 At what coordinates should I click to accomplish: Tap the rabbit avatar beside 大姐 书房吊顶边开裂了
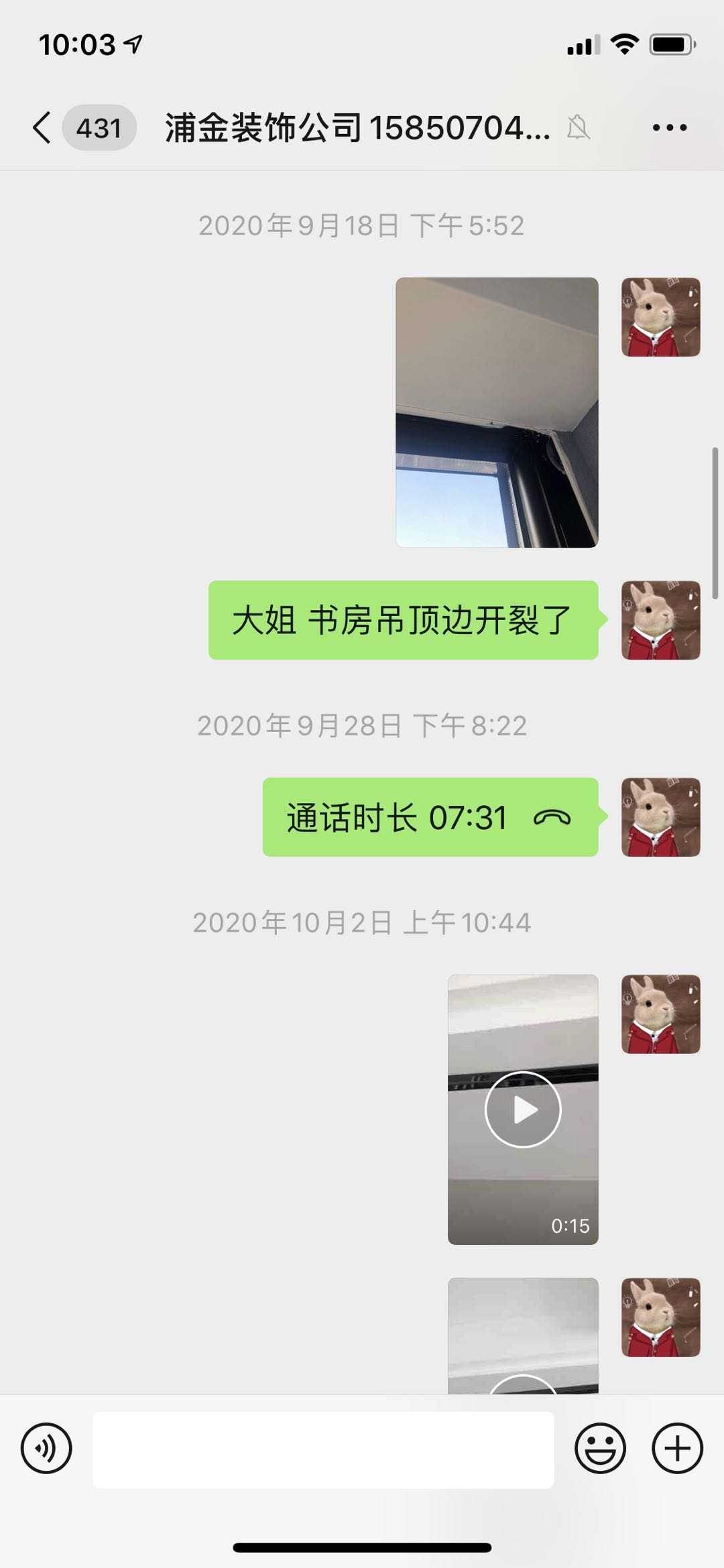[660, 620]
